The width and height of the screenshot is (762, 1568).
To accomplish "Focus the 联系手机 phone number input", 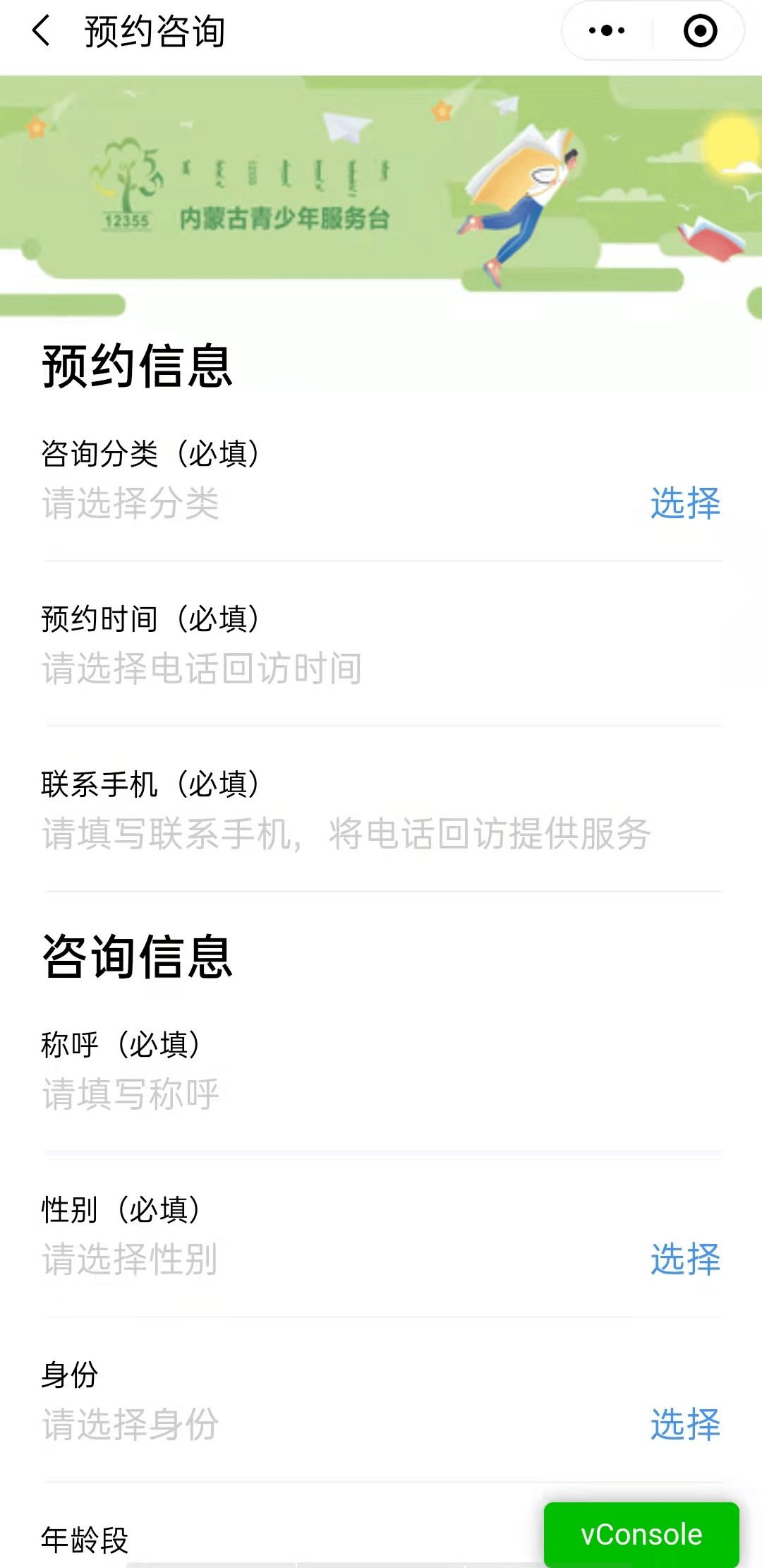I will 346,833.
